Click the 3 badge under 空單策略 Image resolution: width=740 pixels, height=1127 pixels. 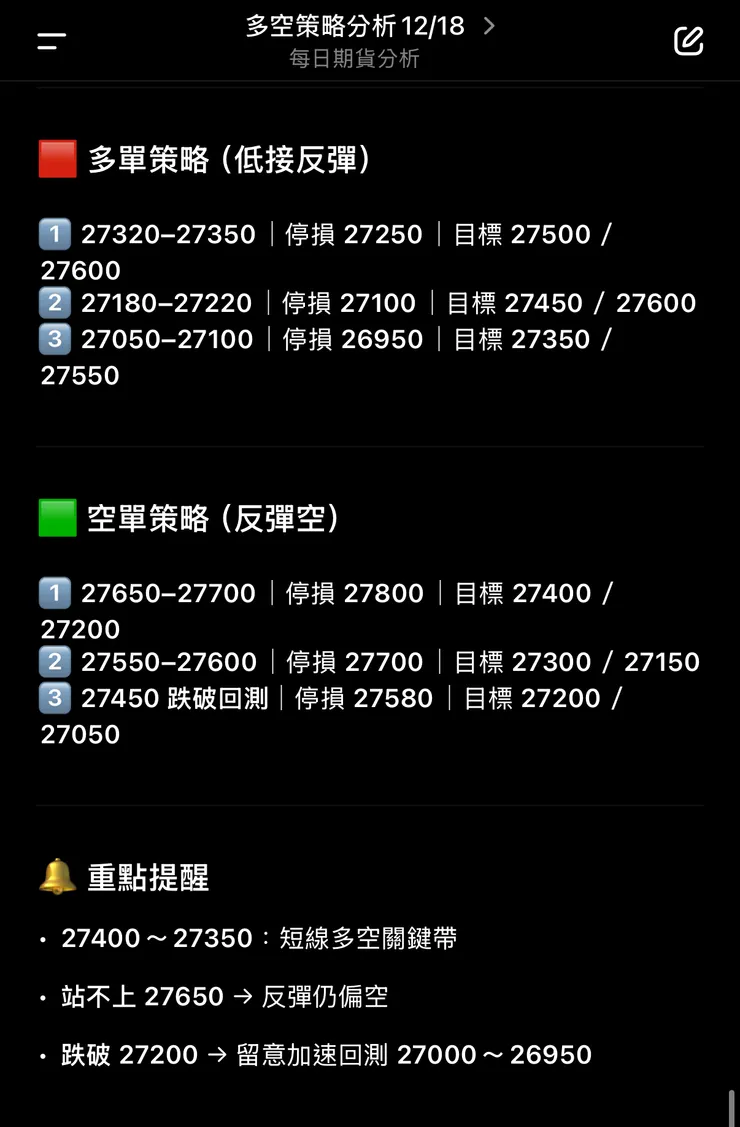coord(54,697)
